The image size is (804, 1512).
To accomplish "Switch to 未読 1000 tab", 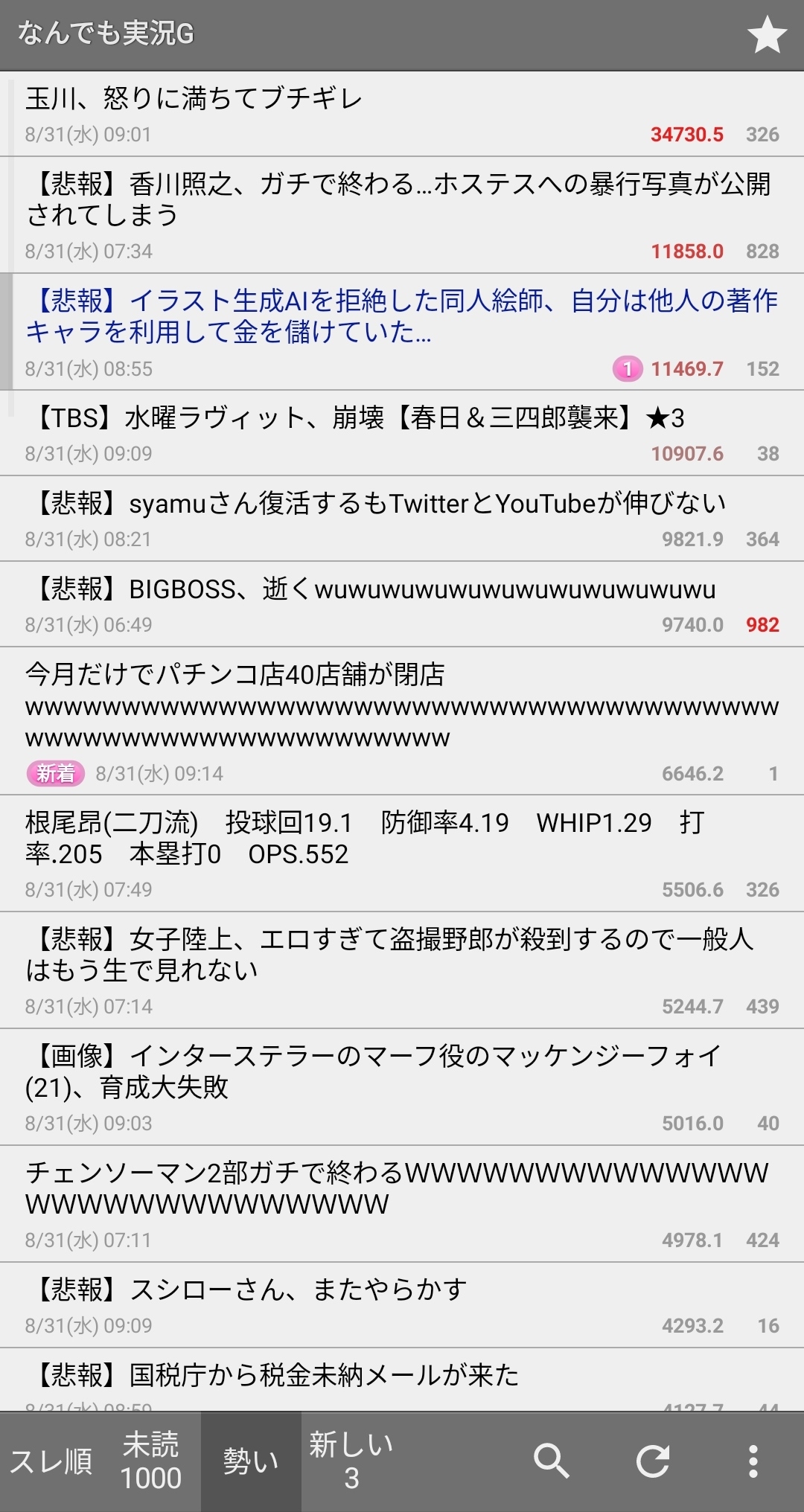I will coord(151,1461).
